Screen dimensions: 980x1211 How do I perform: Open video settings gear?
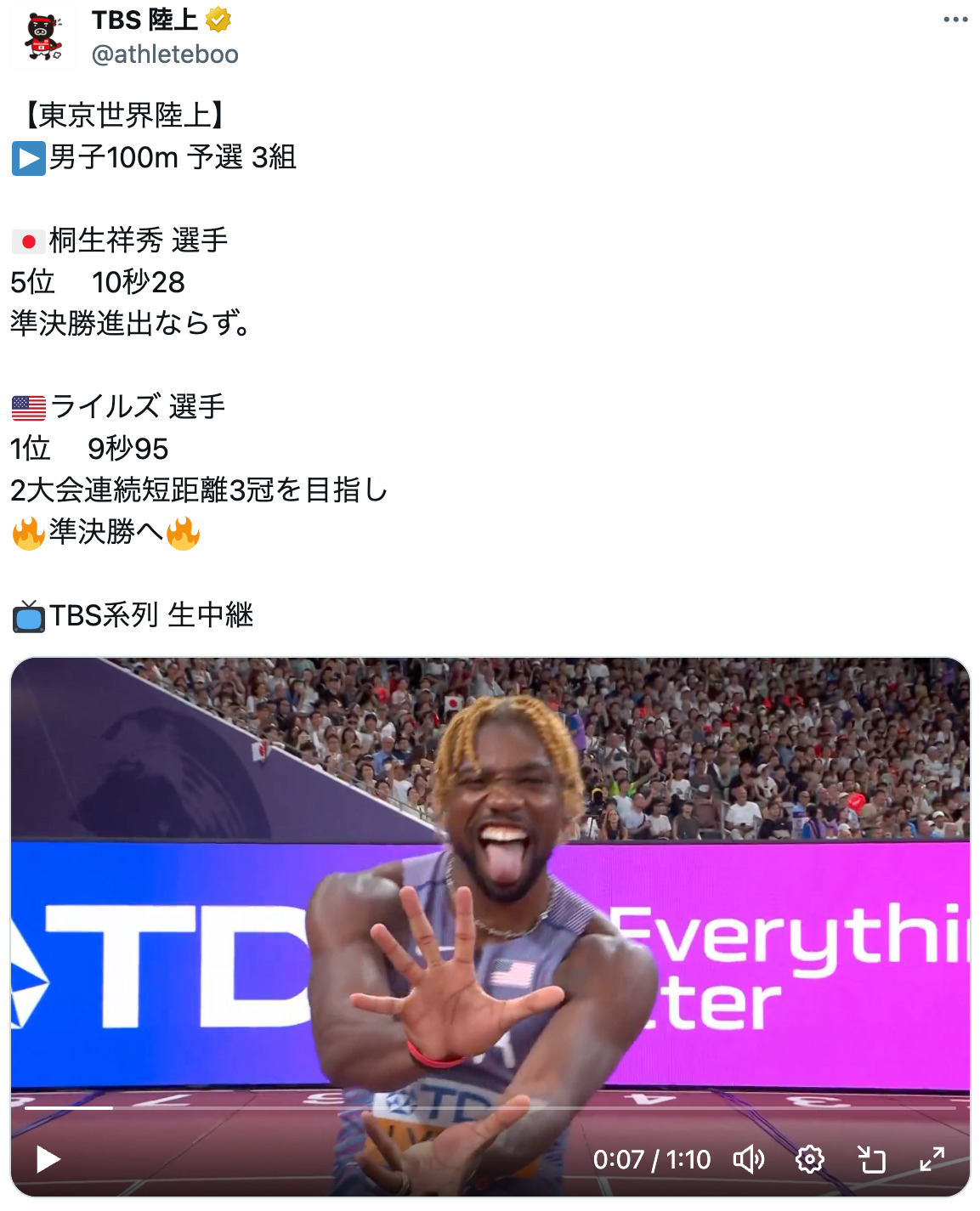(810, 1159)
